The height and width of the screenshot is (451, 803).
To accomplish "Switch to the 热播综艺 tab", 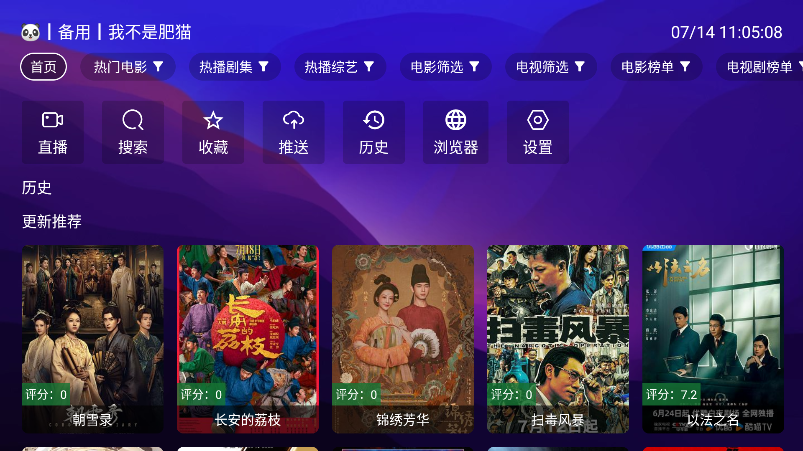I will pyautogui.click(x=339, y=67).
